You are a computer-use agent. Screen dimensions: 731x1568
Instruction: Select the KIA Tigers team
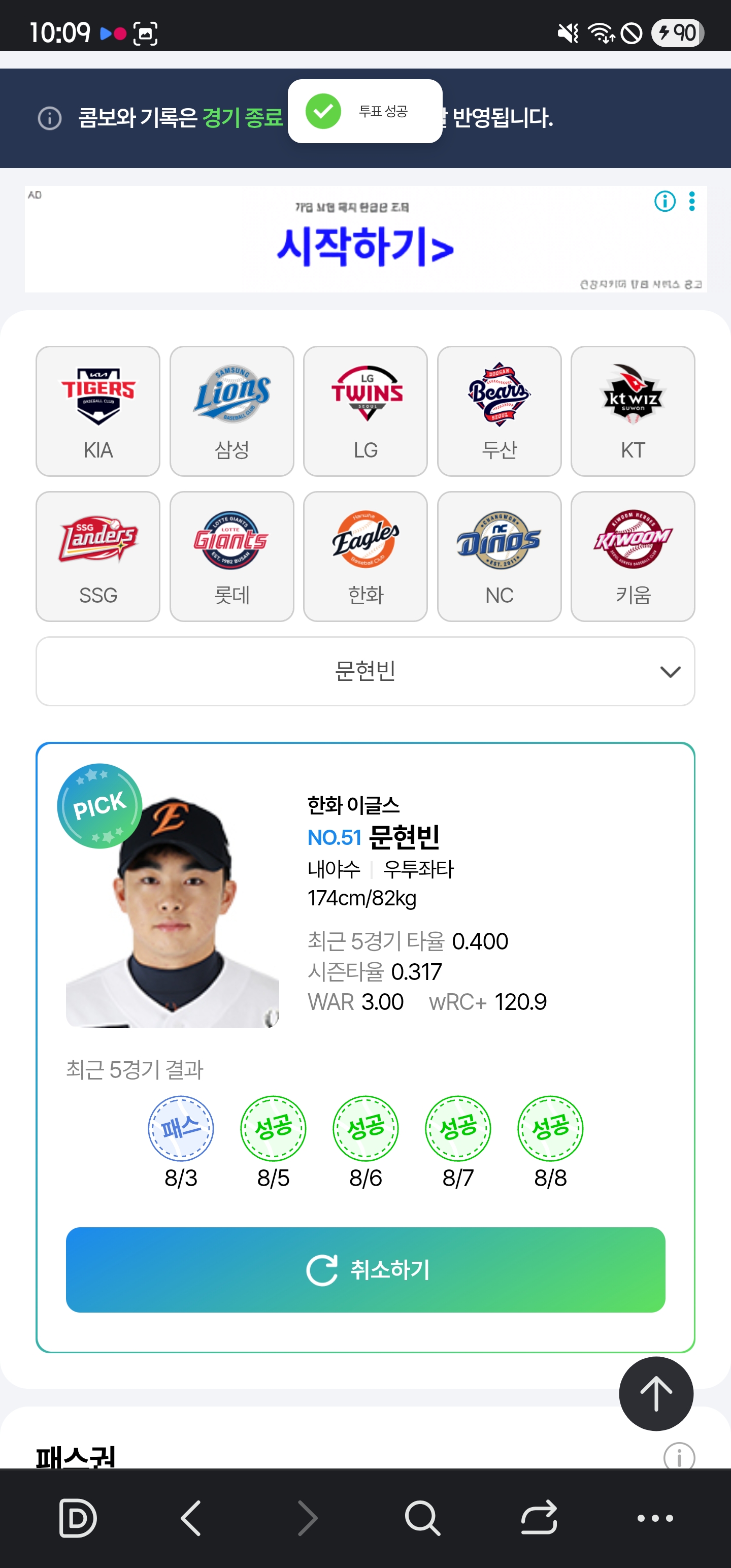[x=98, y=411]
